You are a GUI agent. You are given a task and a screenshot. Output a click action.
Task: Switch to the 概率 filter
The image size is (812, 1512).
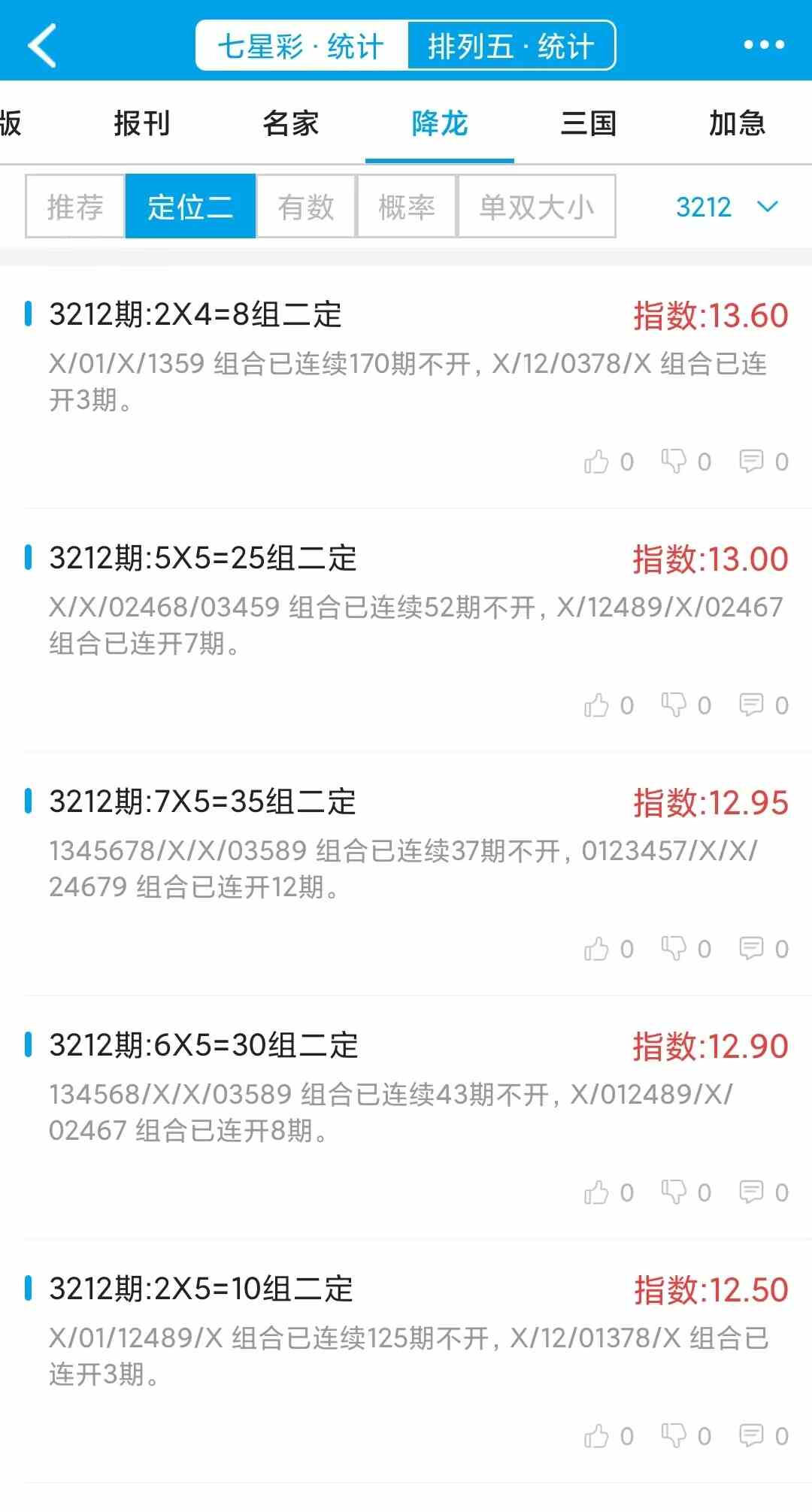(407, 207)
